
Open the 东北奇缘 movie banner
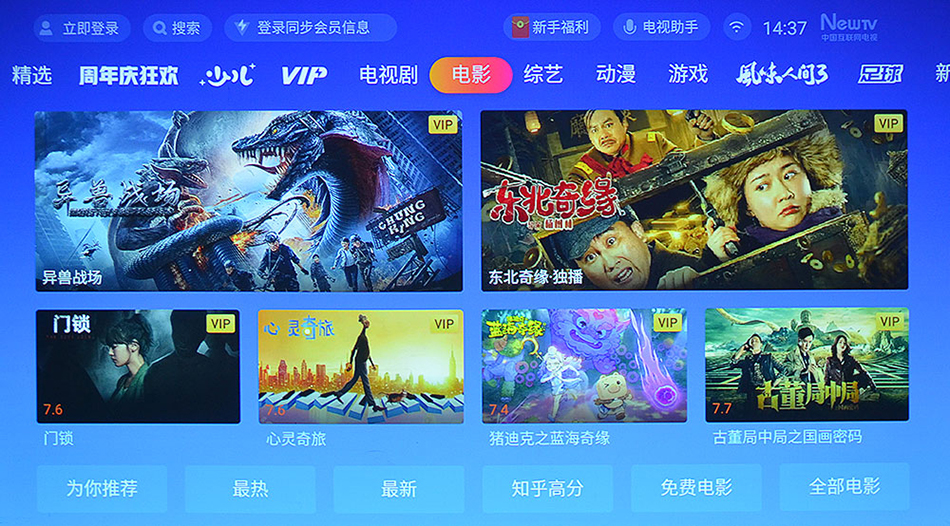click(x=694, y=200)
